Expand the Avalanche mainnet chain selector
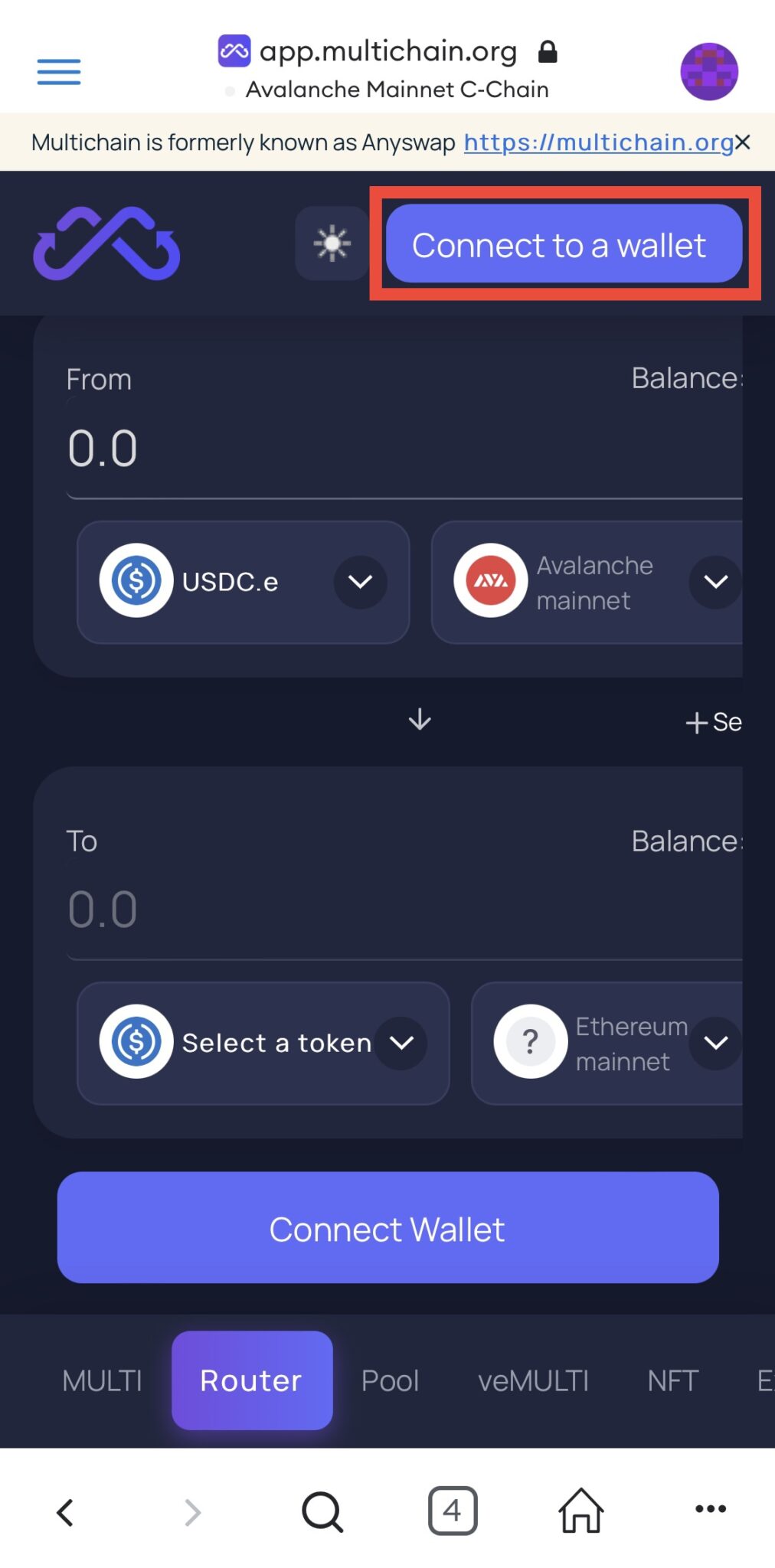Screen dimensions: 775x1568 pyautogui.click(x=715, y=581)
